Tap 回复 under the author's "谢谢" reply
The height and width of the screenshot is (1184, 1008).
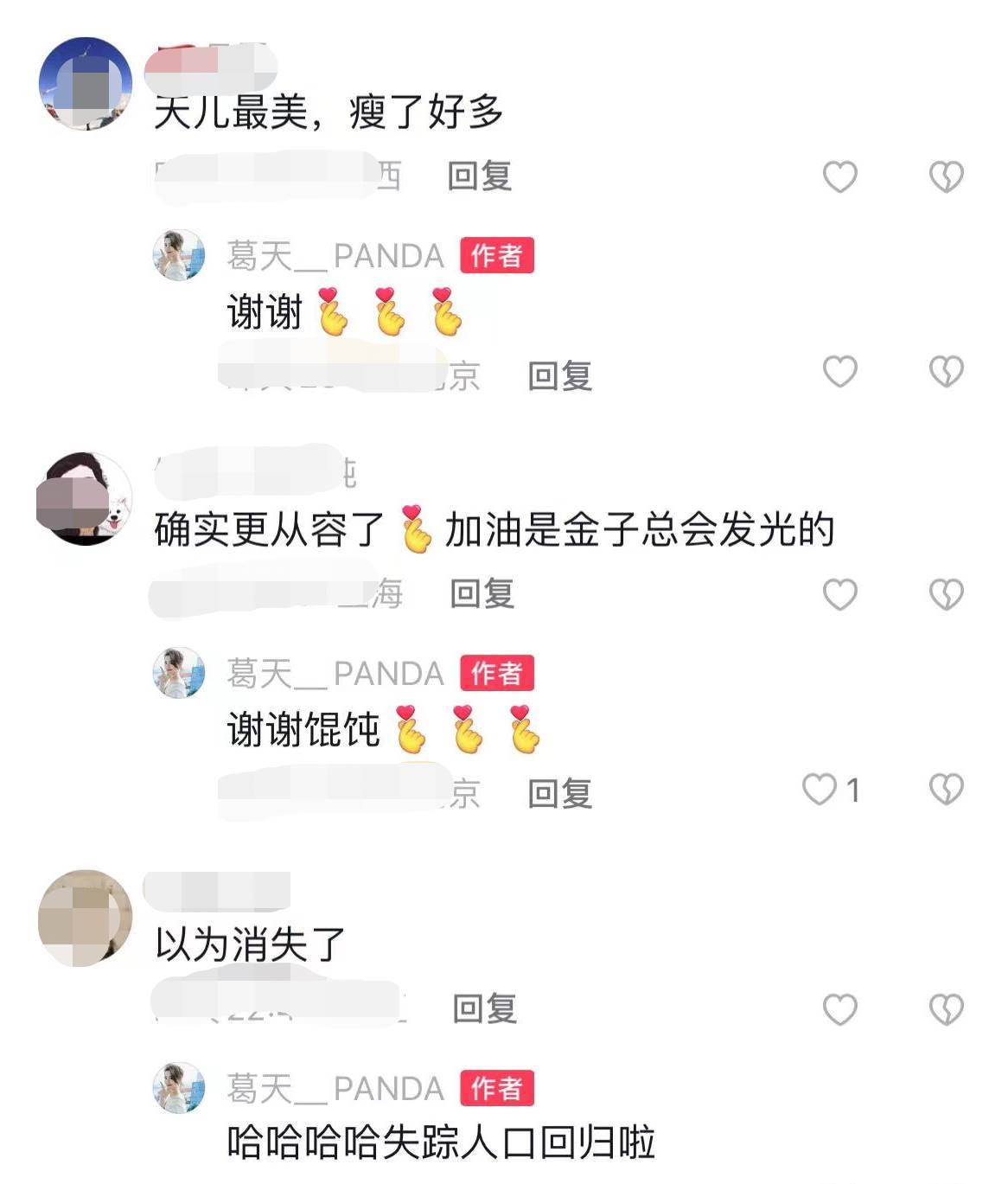click(x=559, y=376)
